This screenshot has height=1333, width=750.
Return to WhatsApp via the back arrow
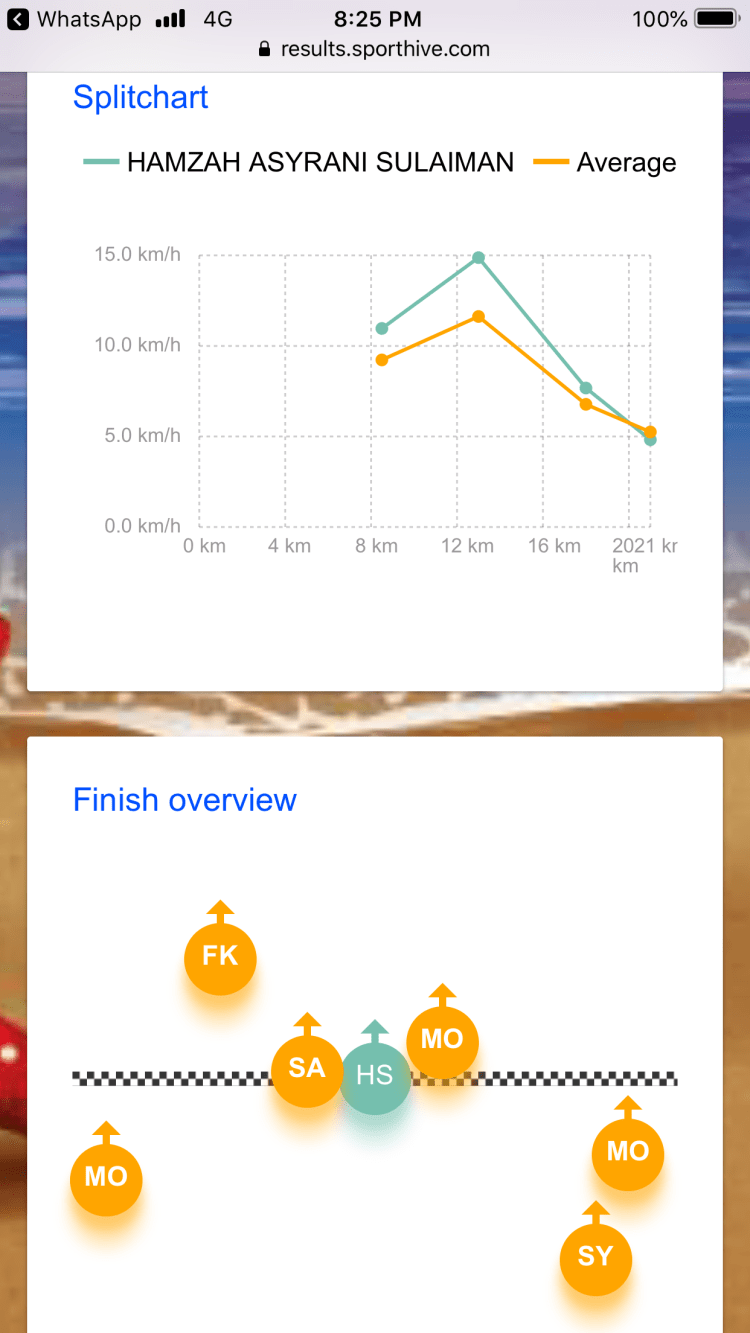click(x=18, y=19)
